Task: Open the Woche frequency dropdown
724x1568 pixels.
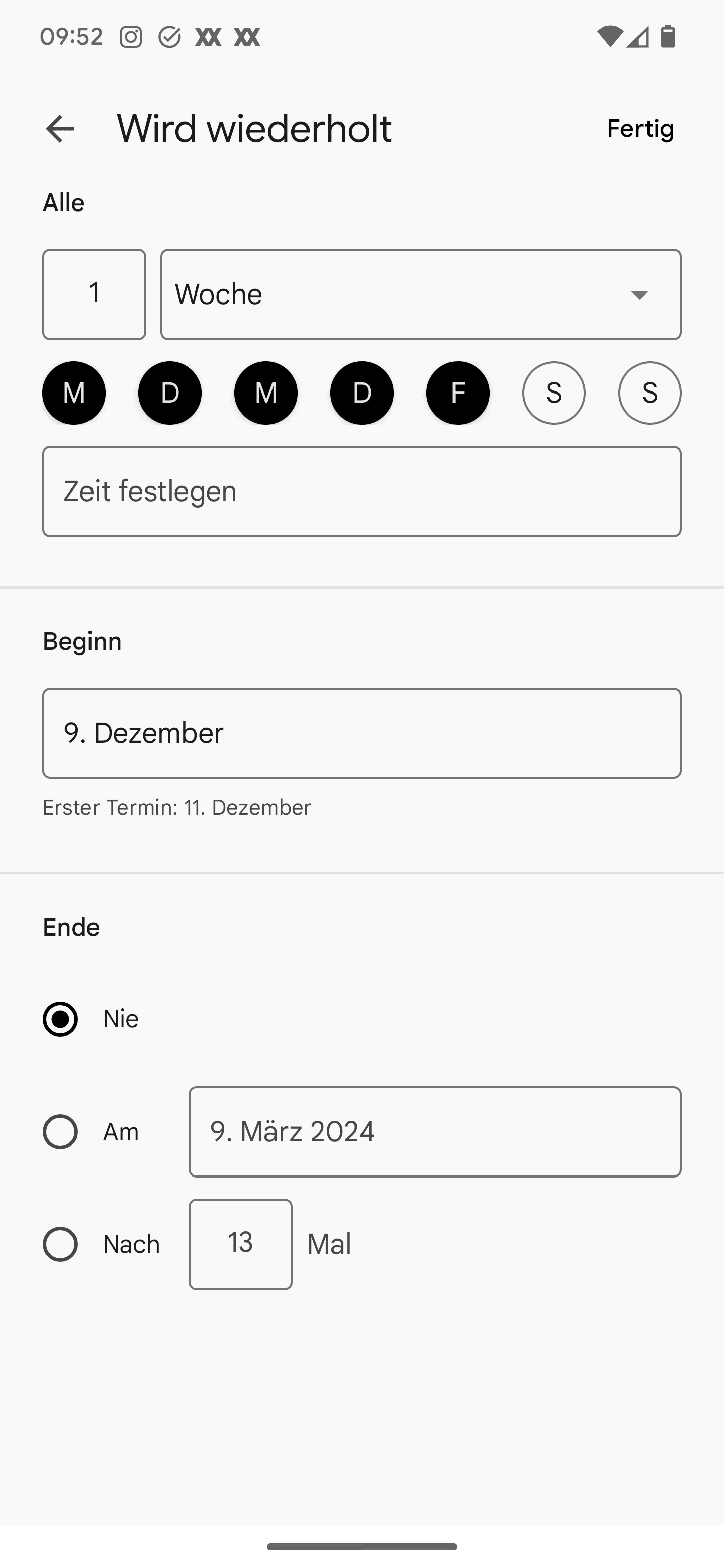Action: pyautogui.click(x=421, y=294)
